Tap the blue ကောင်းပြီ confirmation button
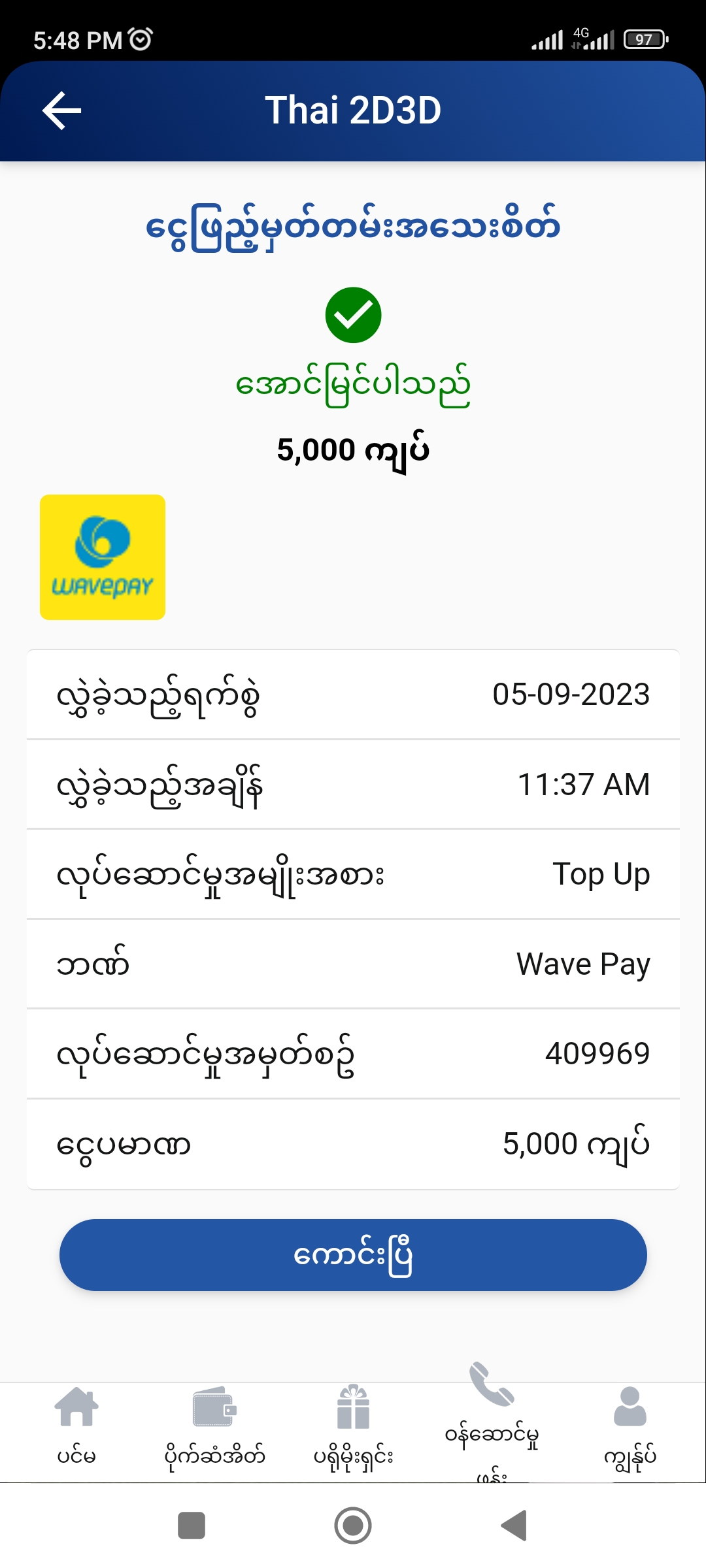Viewport: 706px width, 1568px height. [x=353, y=1254]
